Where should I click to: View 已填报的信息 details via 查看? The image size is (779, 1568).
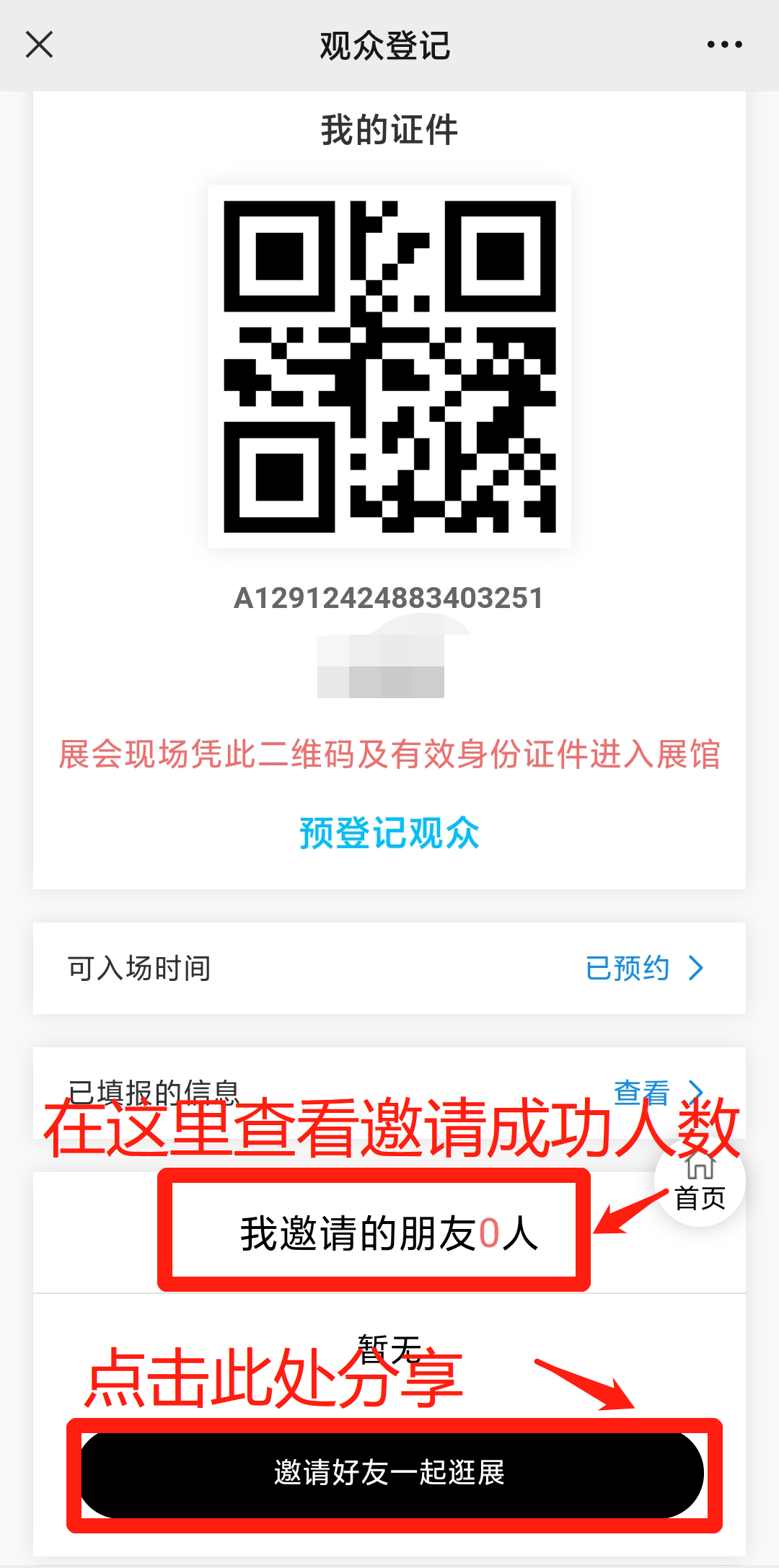coord(656,1092)
